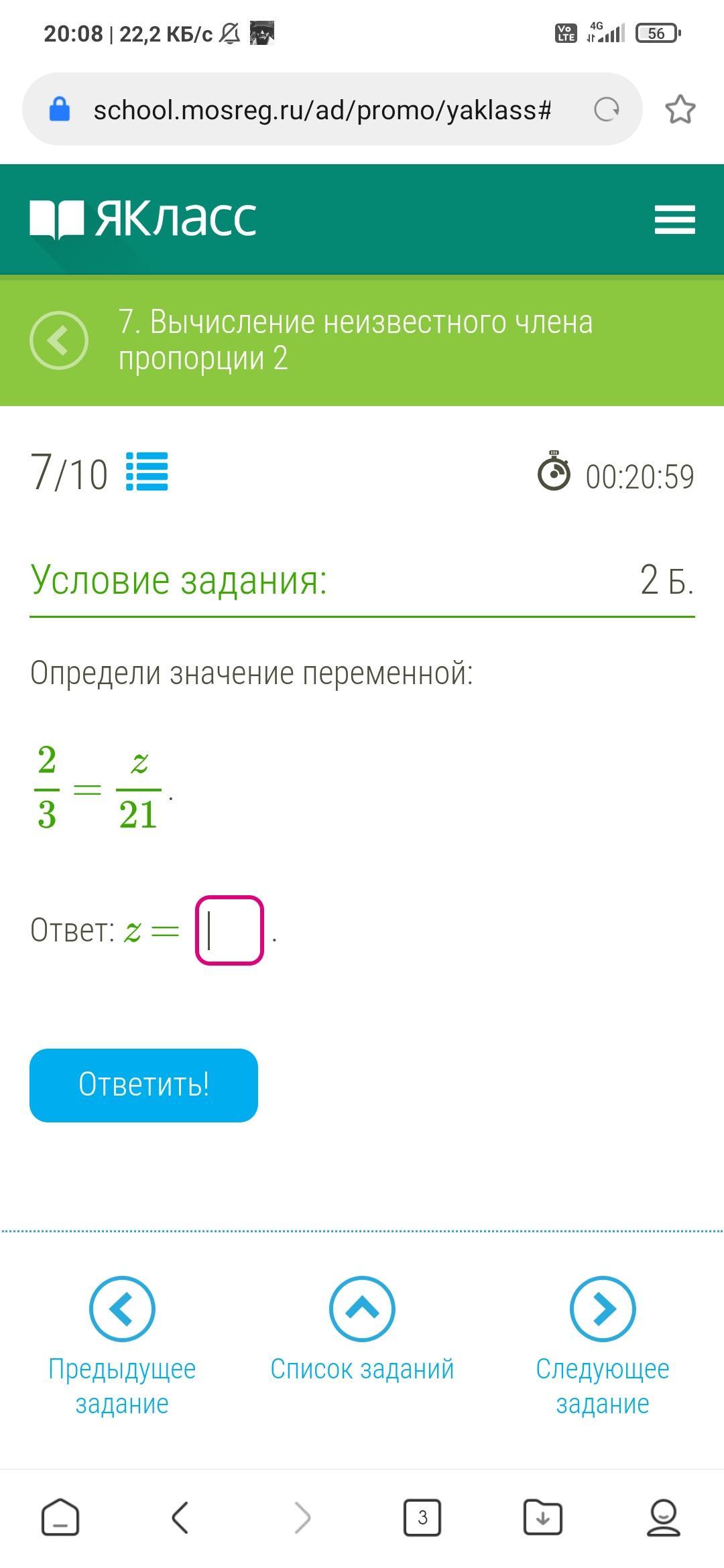The image size is (724, 1568).
Task: Open Список заданий
Action: (x=362, y=1329)
